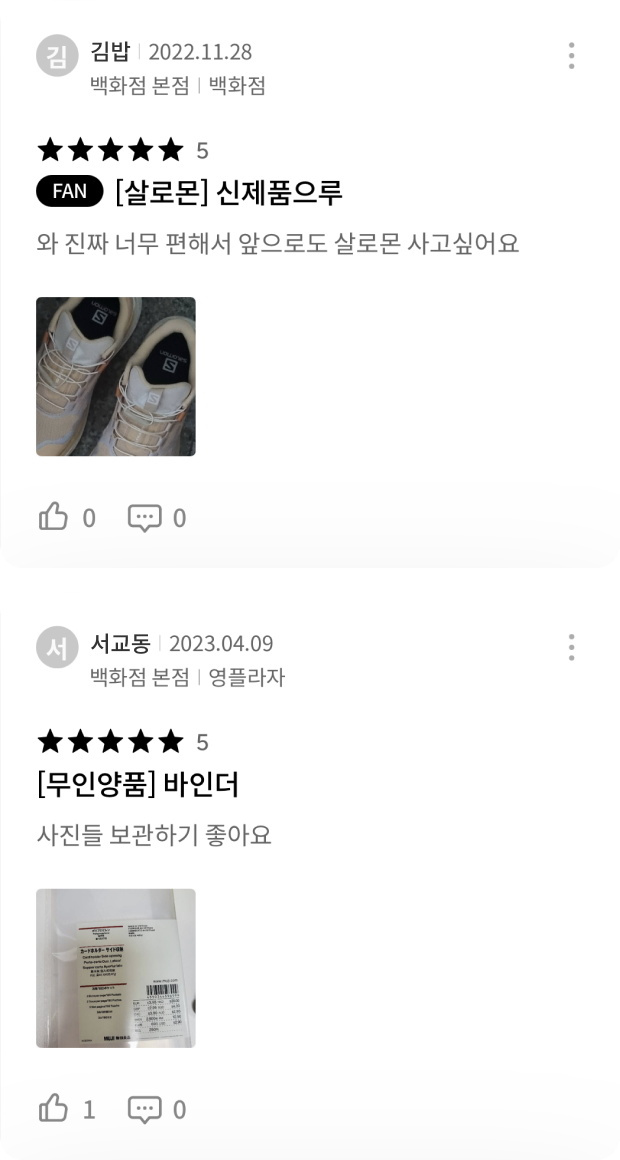Image resolution: width=620 pixels, height=1160 pixels.
Task: View the binder photo in 서교동's review
Action: point(116,968)
